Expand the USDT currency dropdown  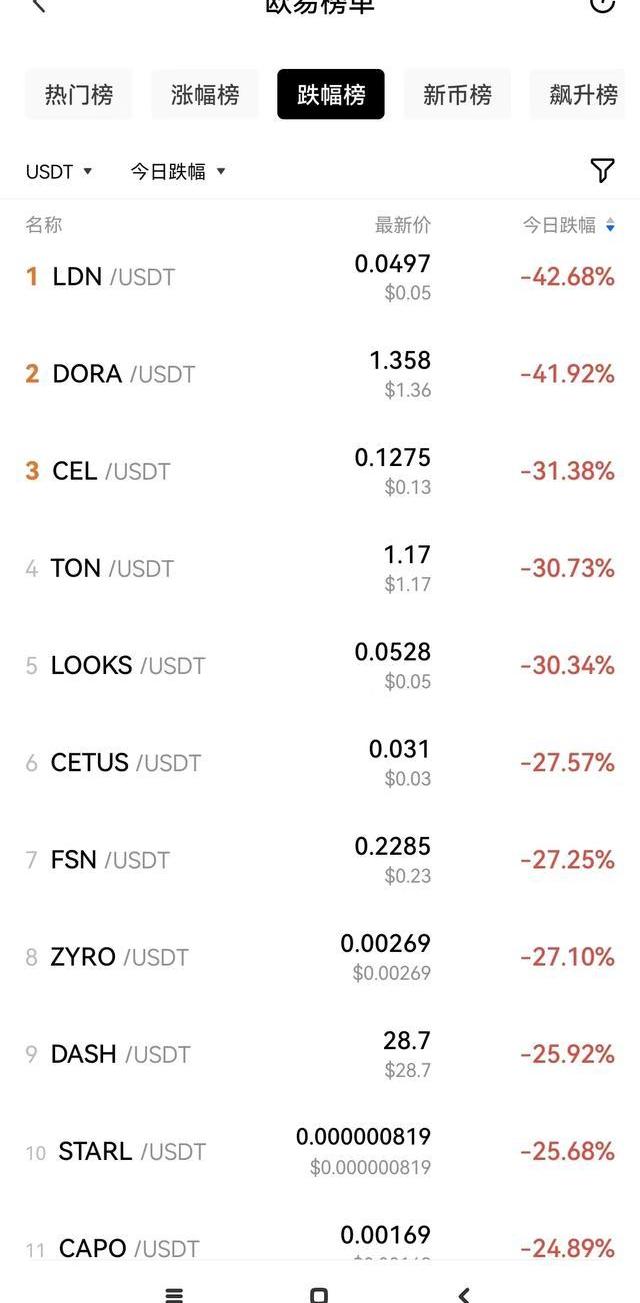[59, 172]
